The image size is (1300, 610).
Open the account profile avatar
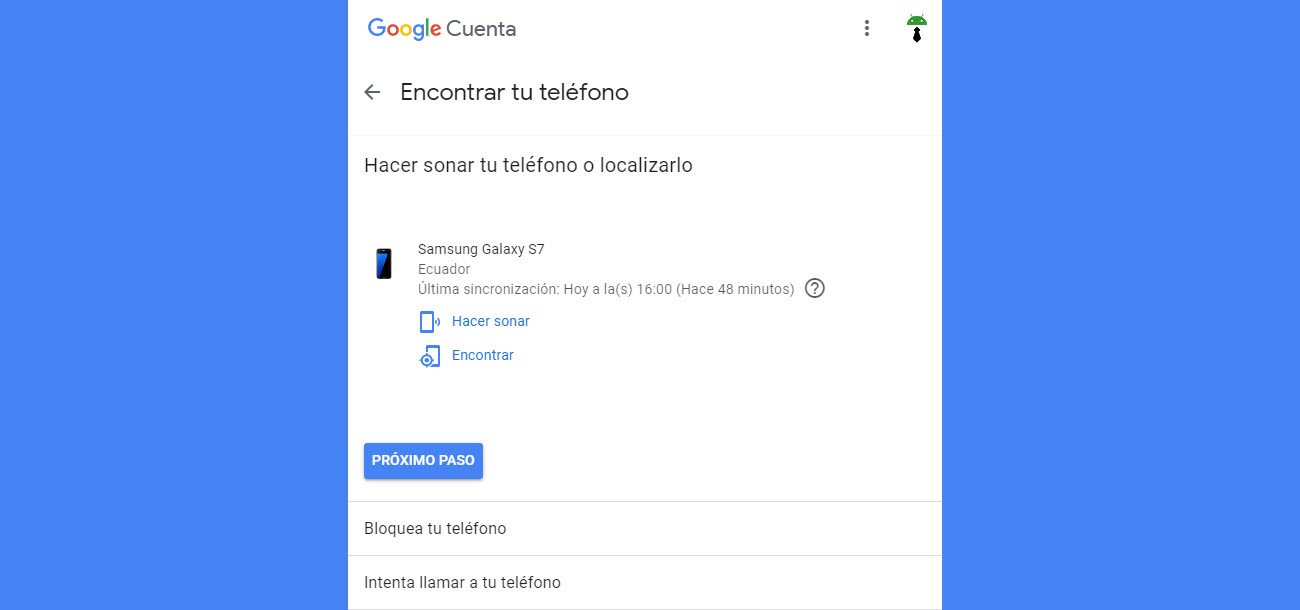[x=916, y=28]
